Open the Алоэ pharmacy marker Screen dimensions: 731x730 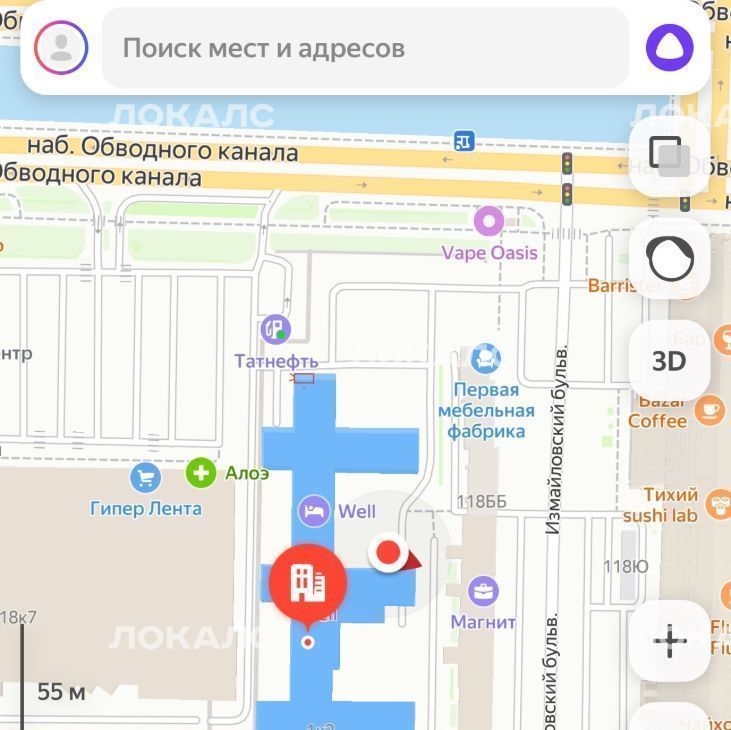(201, 473)
